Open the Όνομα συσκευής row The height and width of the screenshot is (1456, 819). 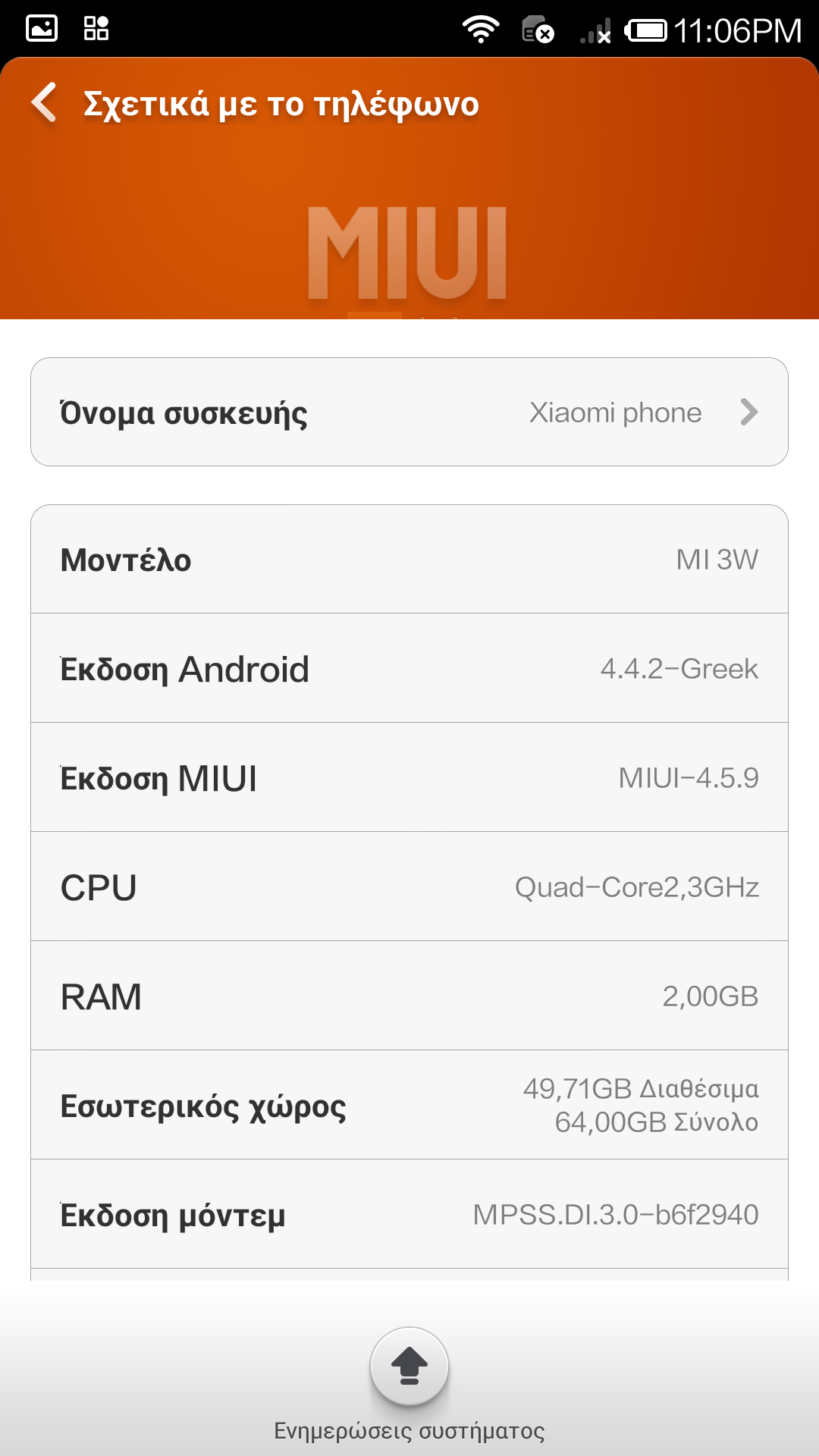409,412
